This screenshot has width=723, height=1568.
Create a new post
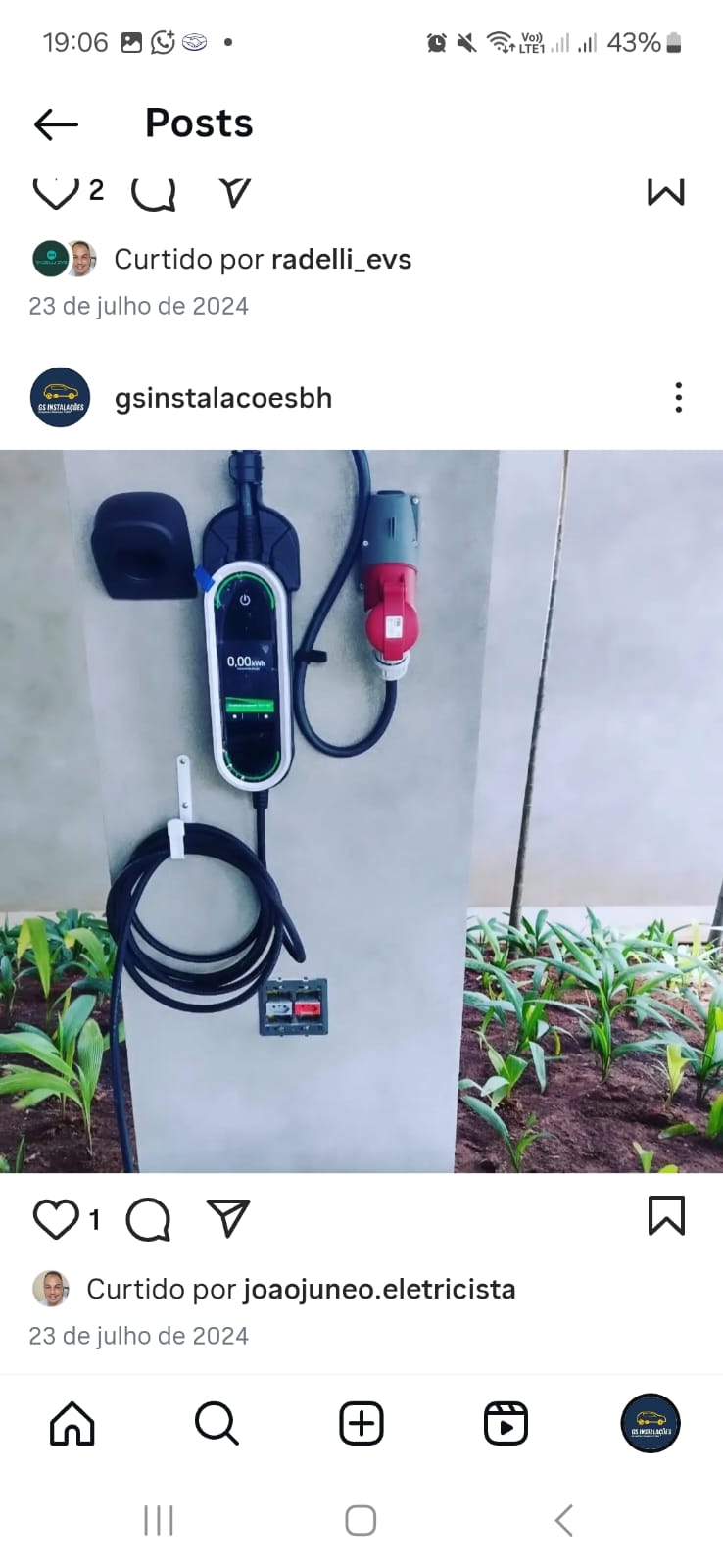tap(361, 1423)
